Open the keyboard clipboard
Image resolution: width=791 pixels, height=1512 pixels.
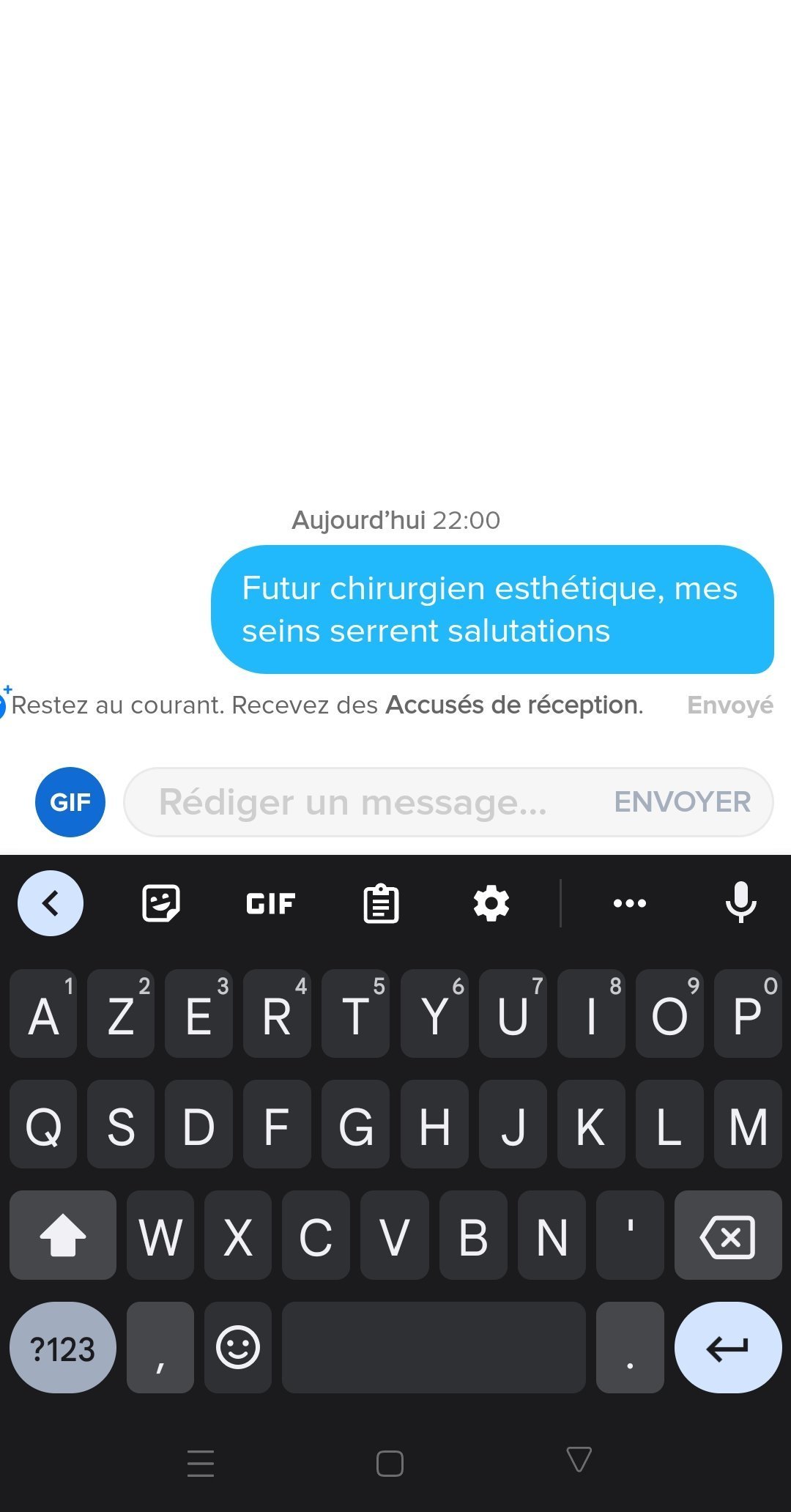click(x=382, y=903)
